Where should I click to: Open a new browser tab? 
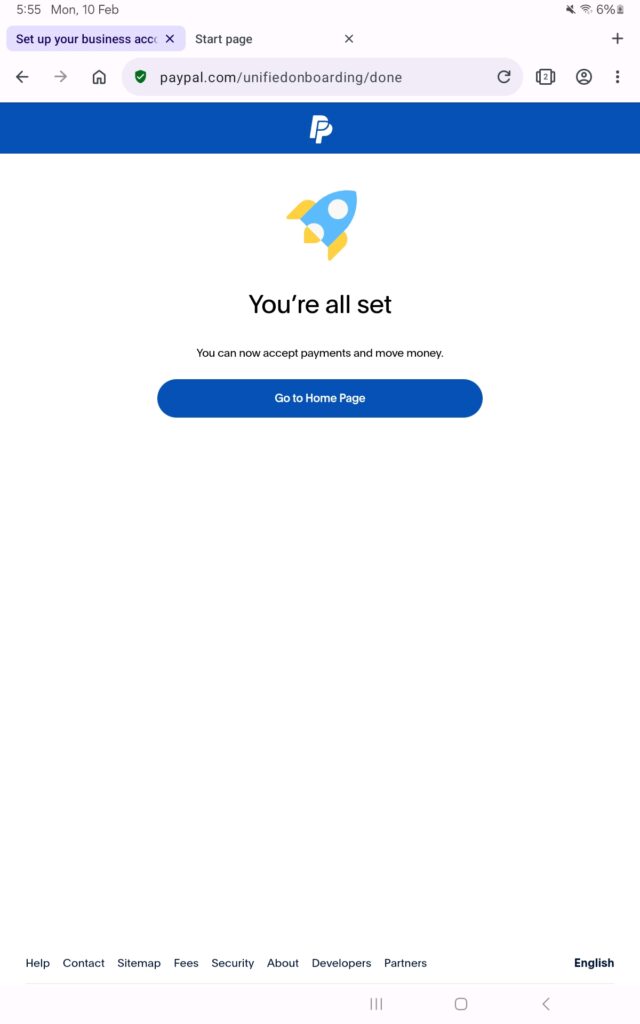point(617,39)
